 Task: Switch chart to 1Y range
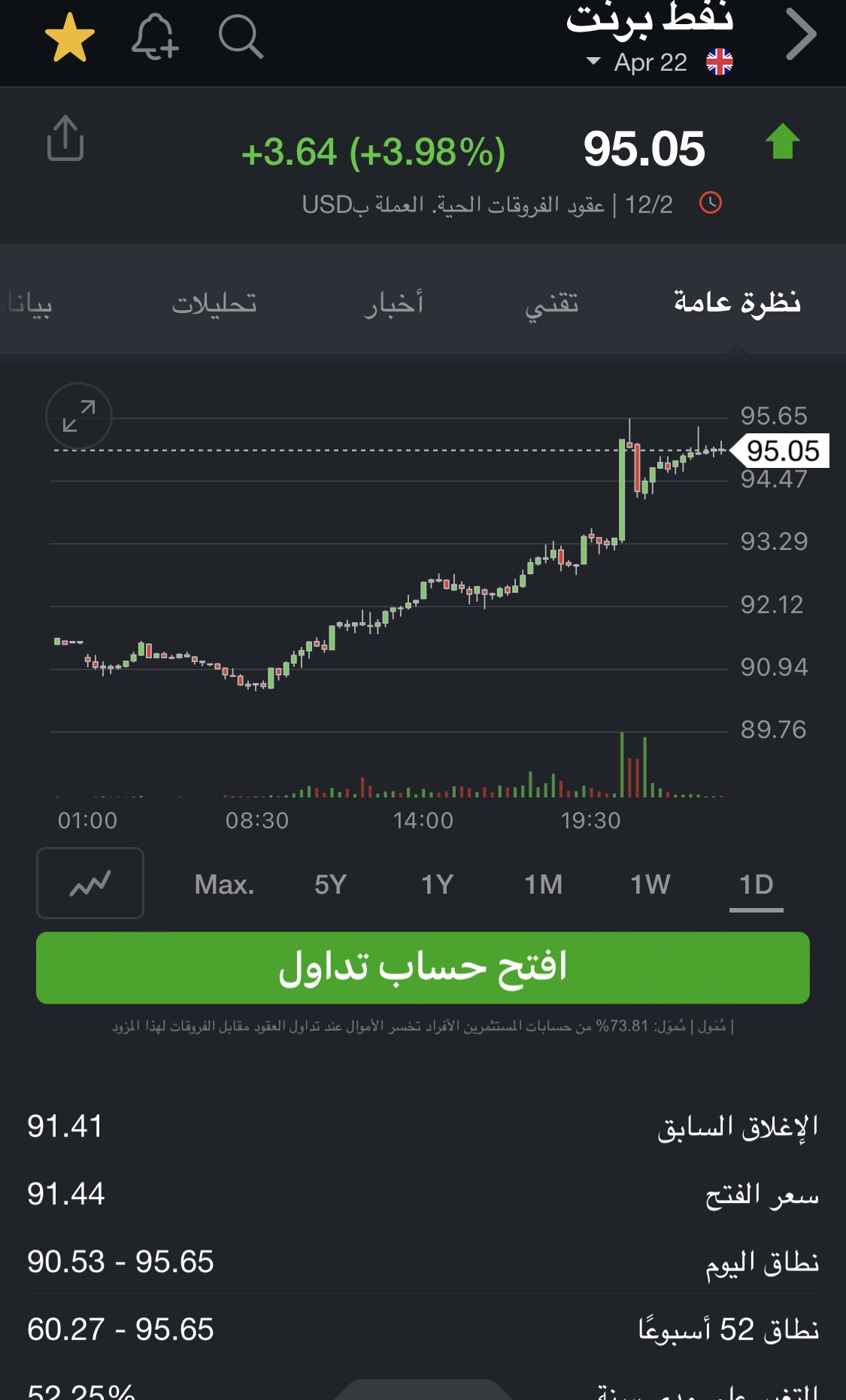tap(437, 884)
